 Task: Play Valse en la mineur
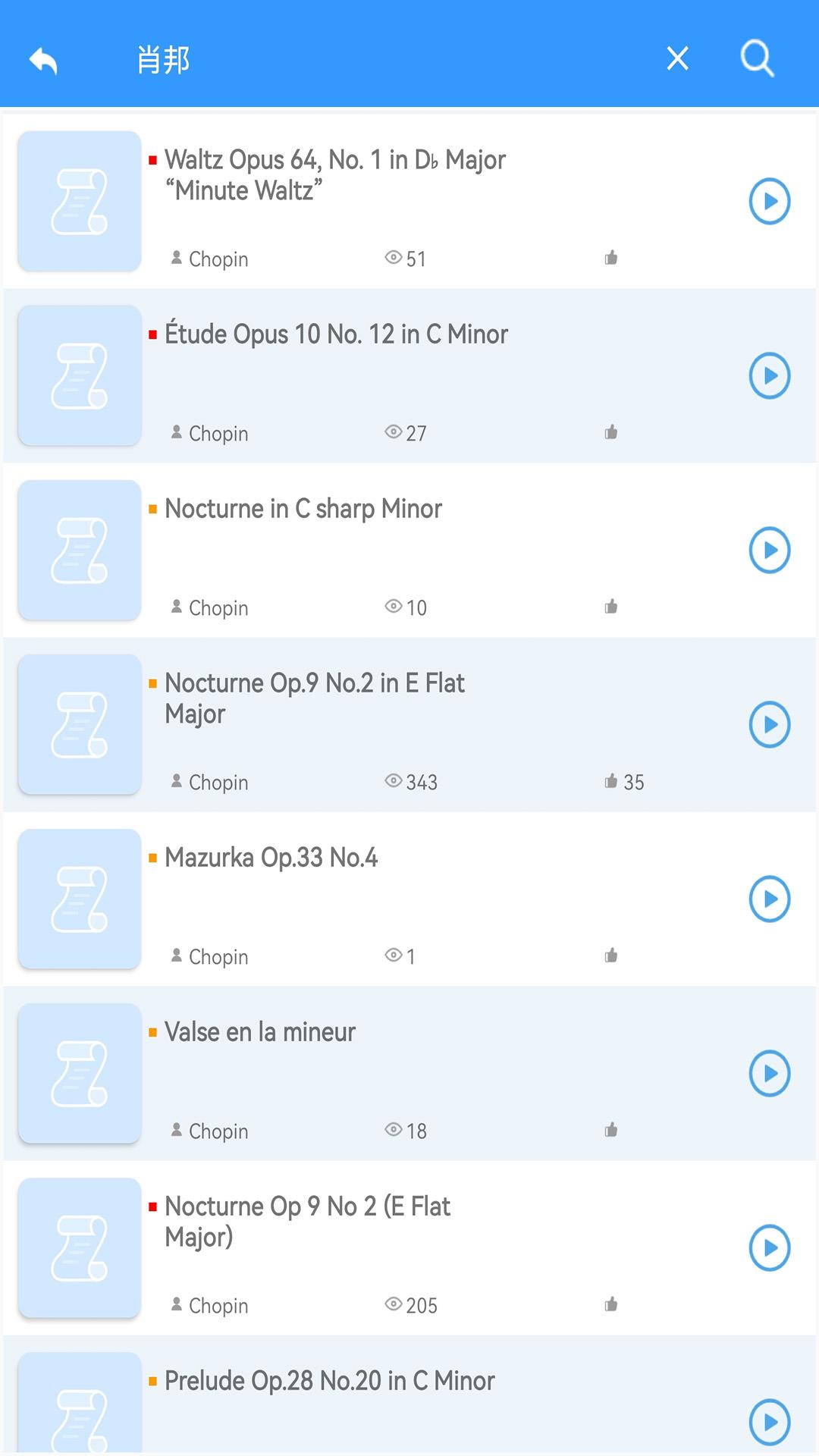[769, 1074]
